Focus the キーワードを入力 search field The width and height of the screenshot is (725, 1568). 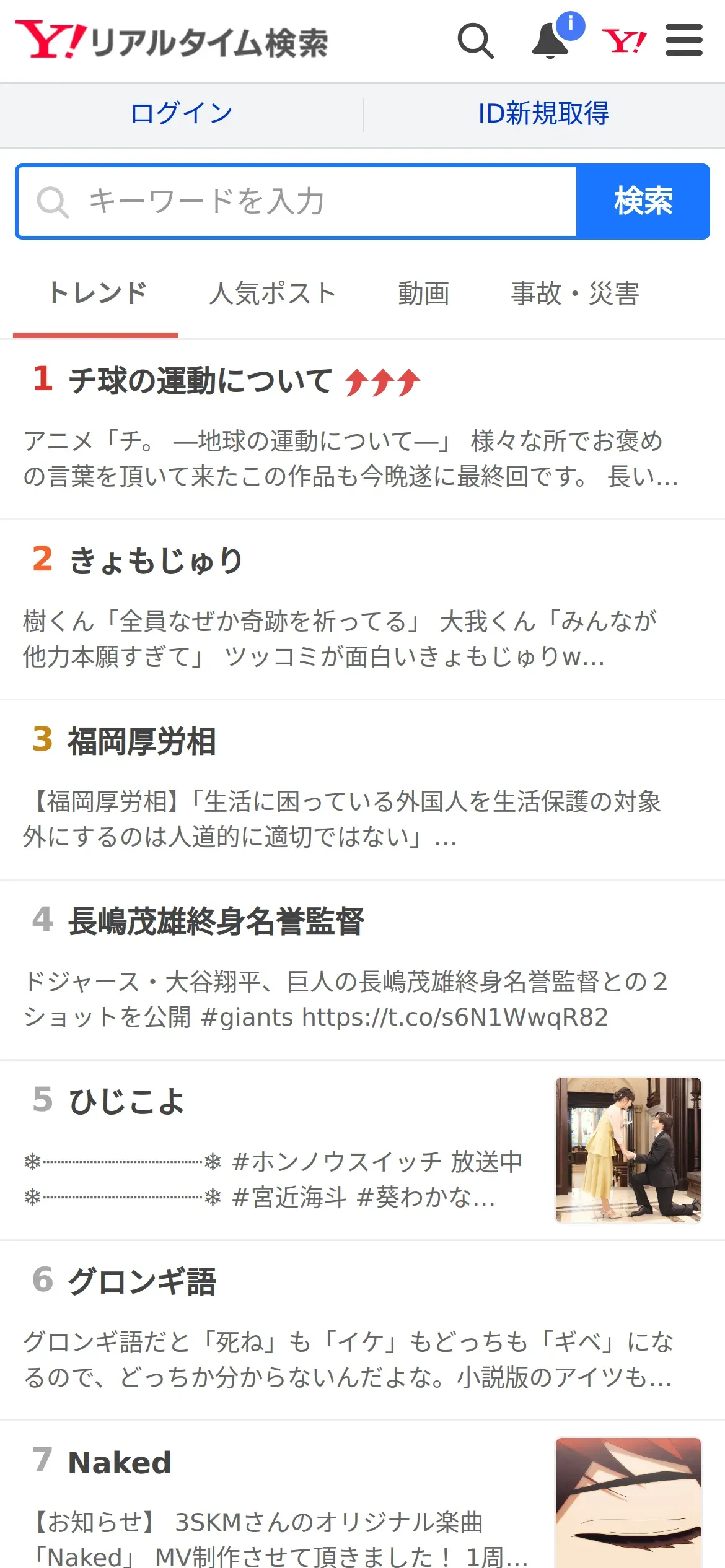297,201
